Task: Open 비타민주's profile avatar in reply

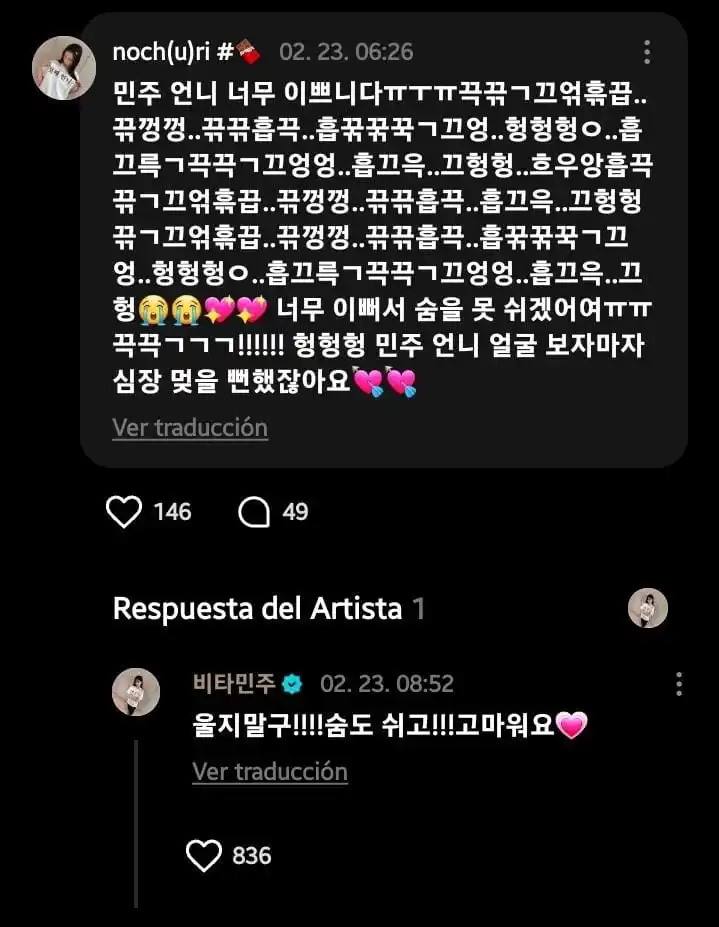Action: 136,692
